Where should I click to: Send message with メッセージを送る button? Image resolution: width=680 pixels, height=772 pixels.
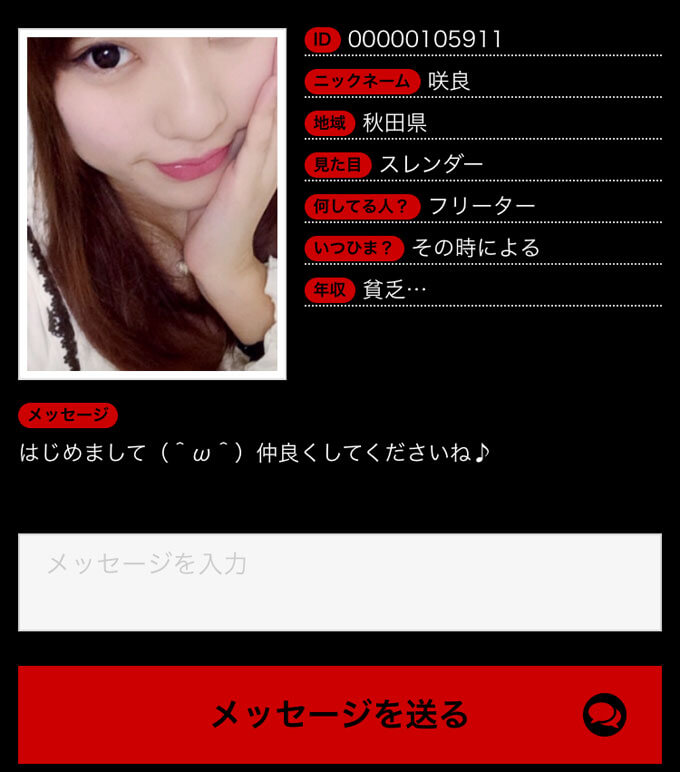coord(339,714)
